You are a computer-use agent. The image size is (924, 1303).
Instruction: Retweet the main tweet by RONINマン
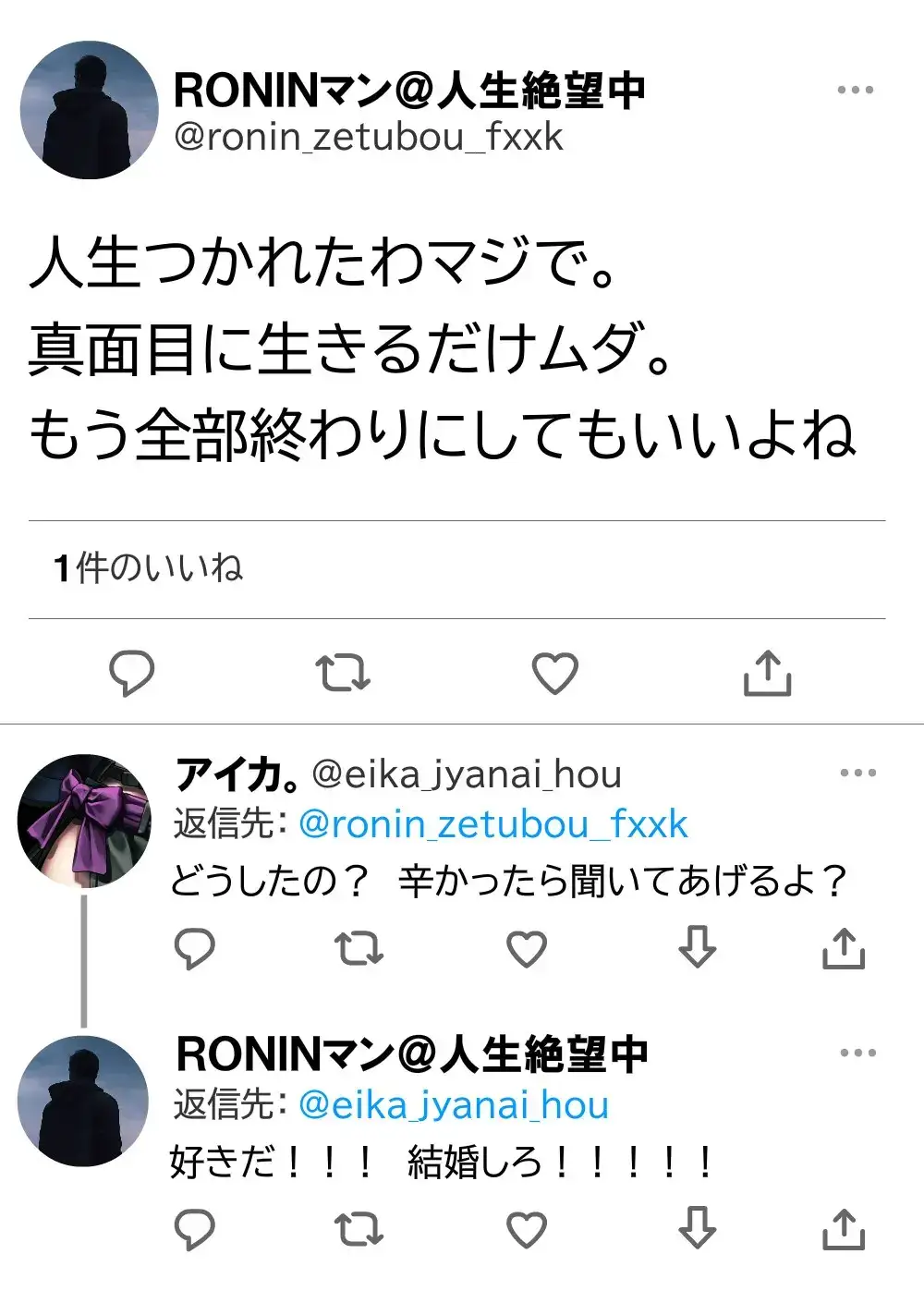point(342,673)
